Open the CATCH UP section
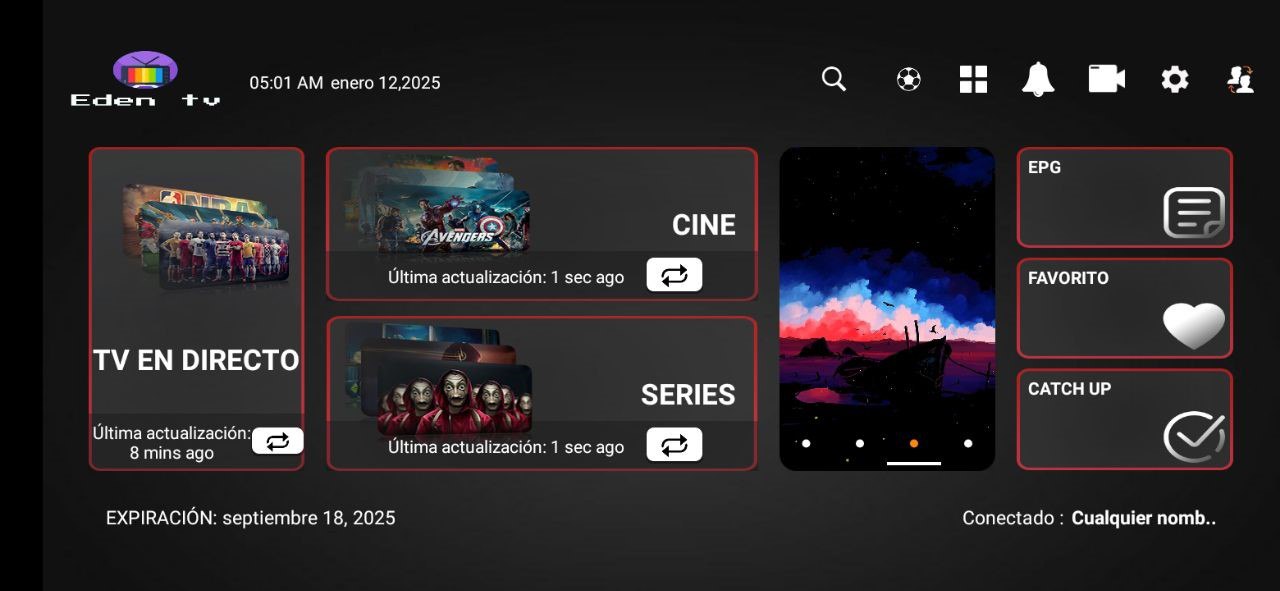 click(1124, 419)
